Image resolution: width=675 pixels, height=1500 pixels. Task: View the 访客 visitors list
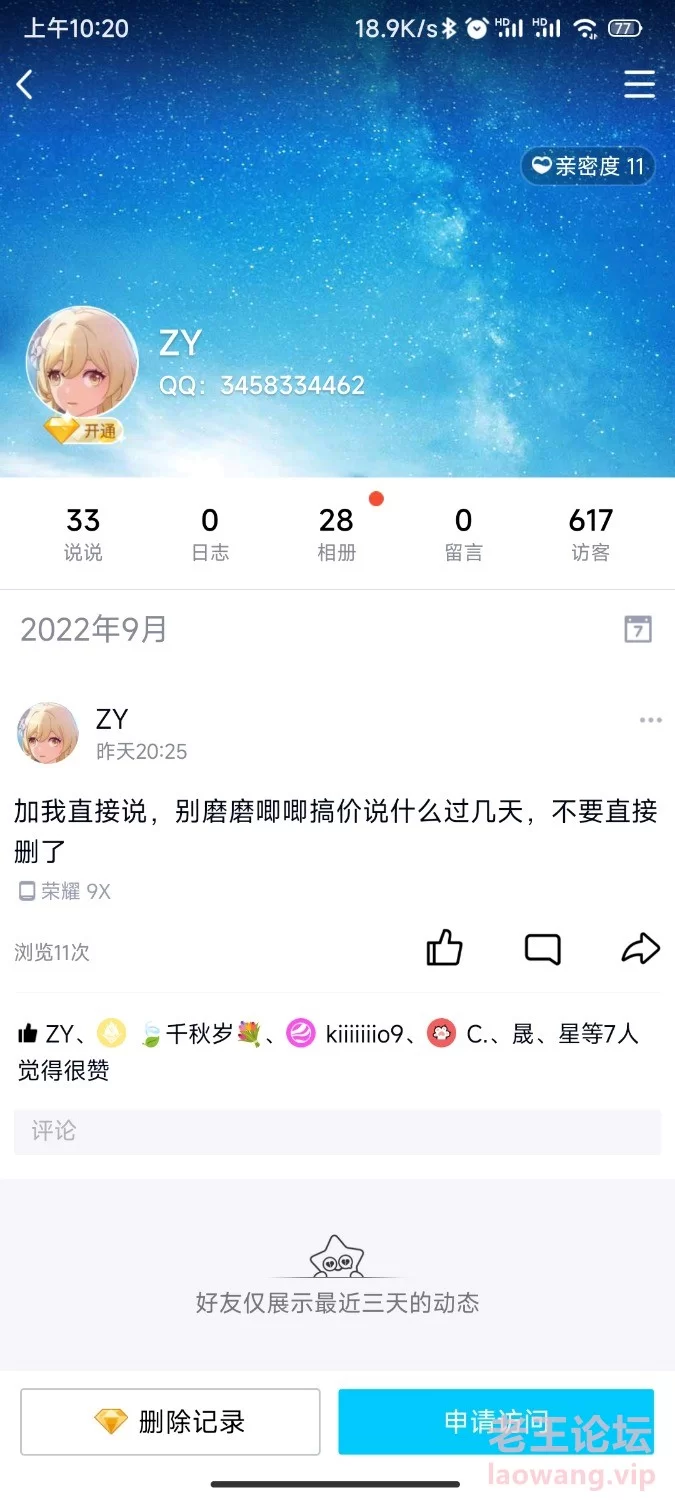point(590,534)
